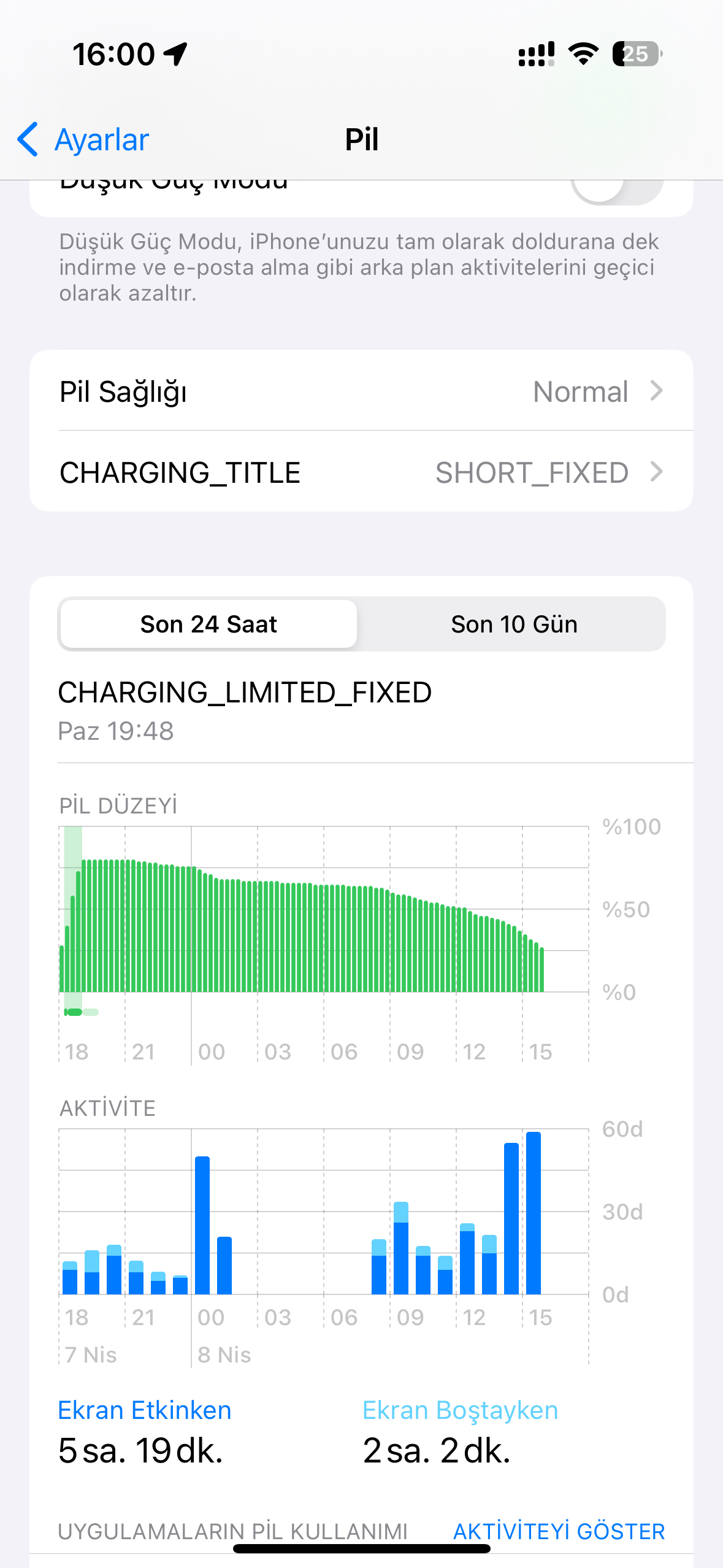The width and height of the screenshot is (723, 1568).
Task: Switch to Son 10 Gün view
Action: (x=514, y=624)
